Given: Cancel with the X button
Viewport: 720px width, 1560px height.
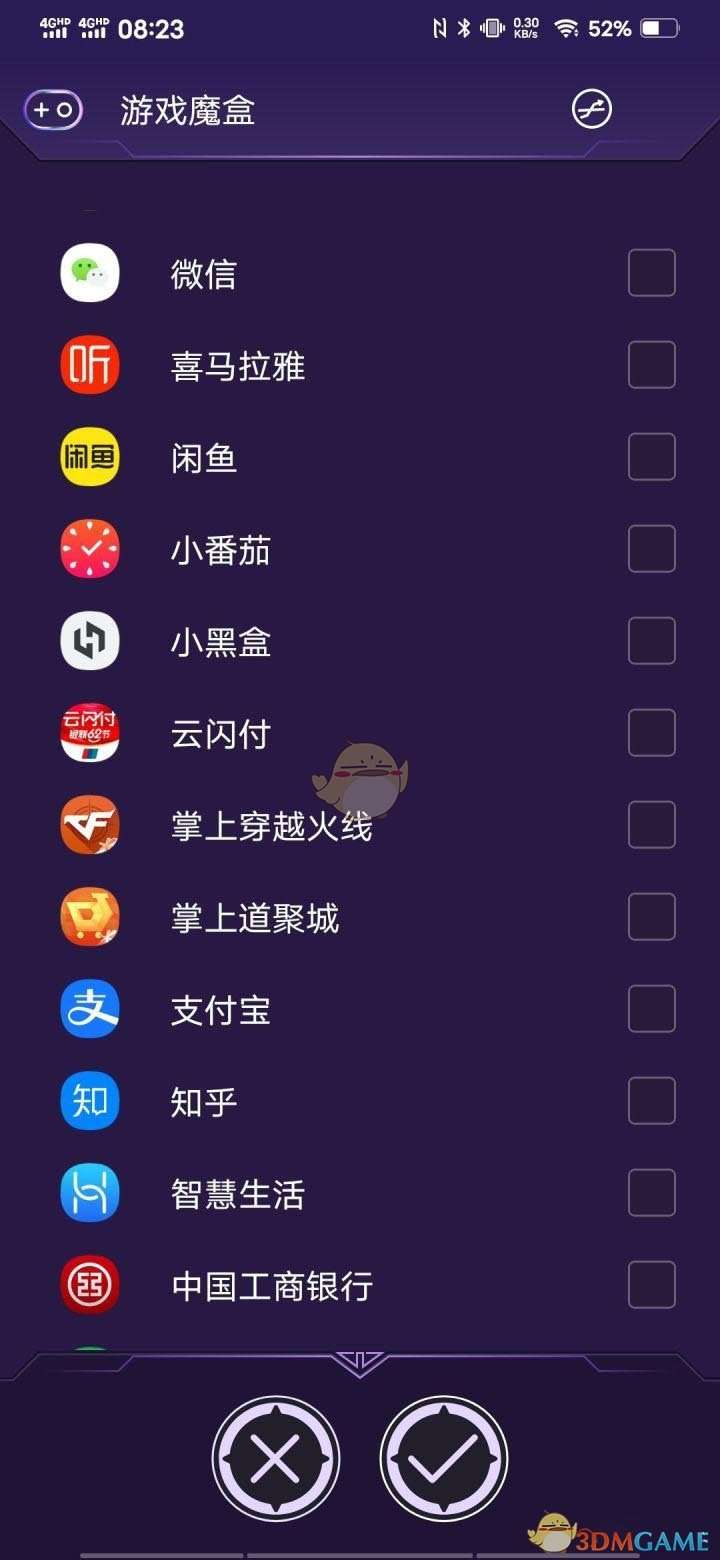Looking at the screenshot, I should (x=275, y=1459).
